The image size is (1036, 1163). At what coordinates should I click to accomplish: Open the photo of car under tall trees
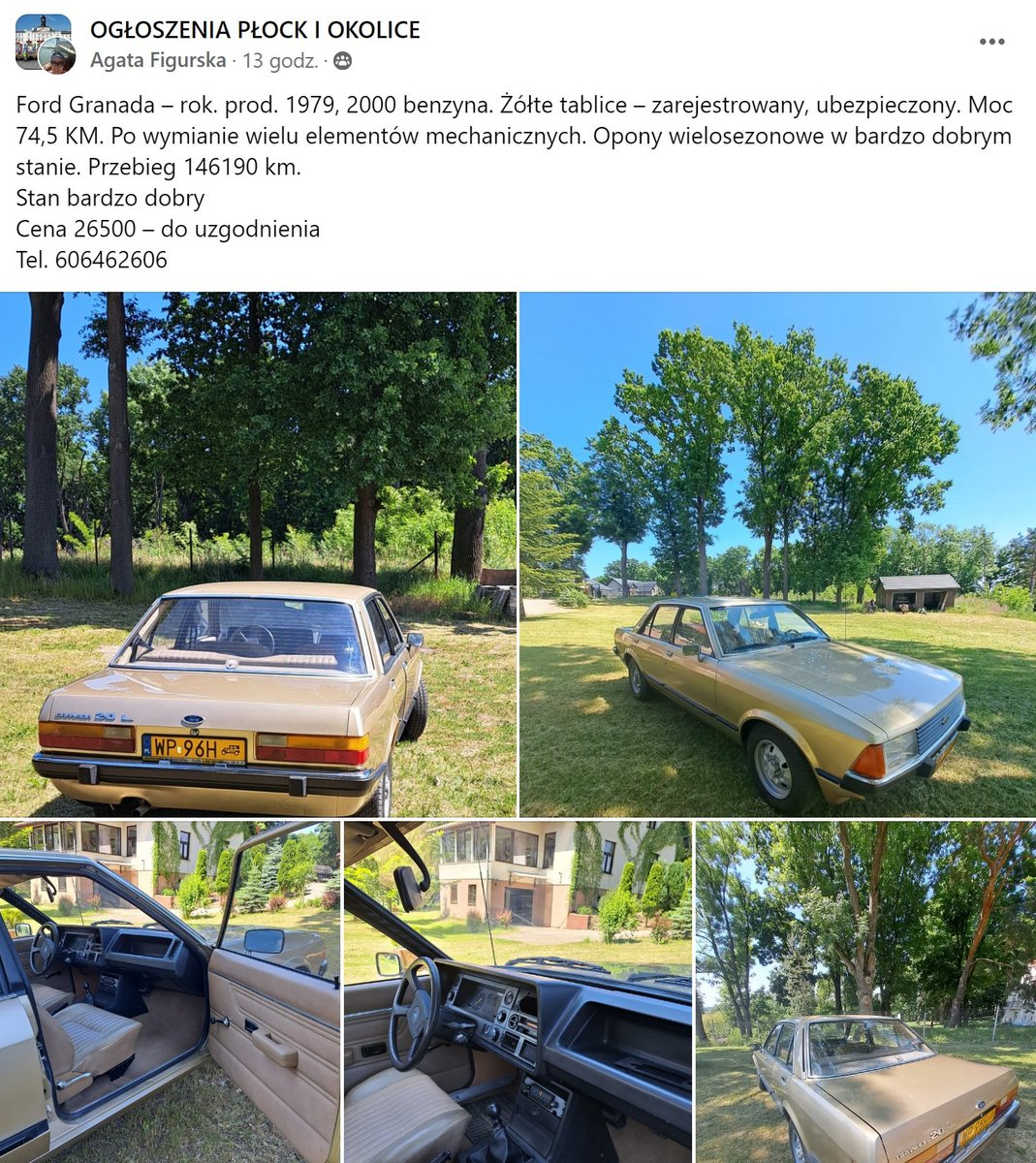(x=865, y=991)
